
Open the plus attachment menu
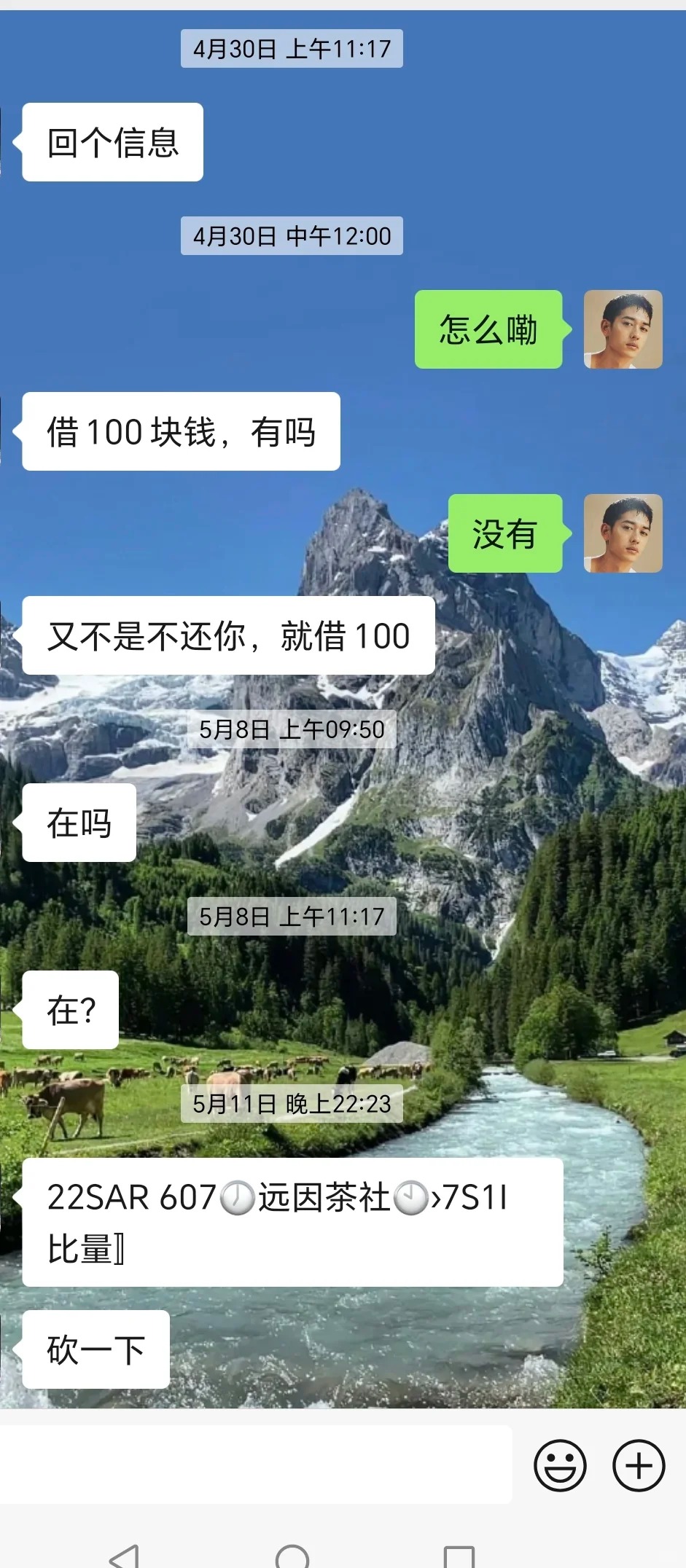tap(639, 1465)
